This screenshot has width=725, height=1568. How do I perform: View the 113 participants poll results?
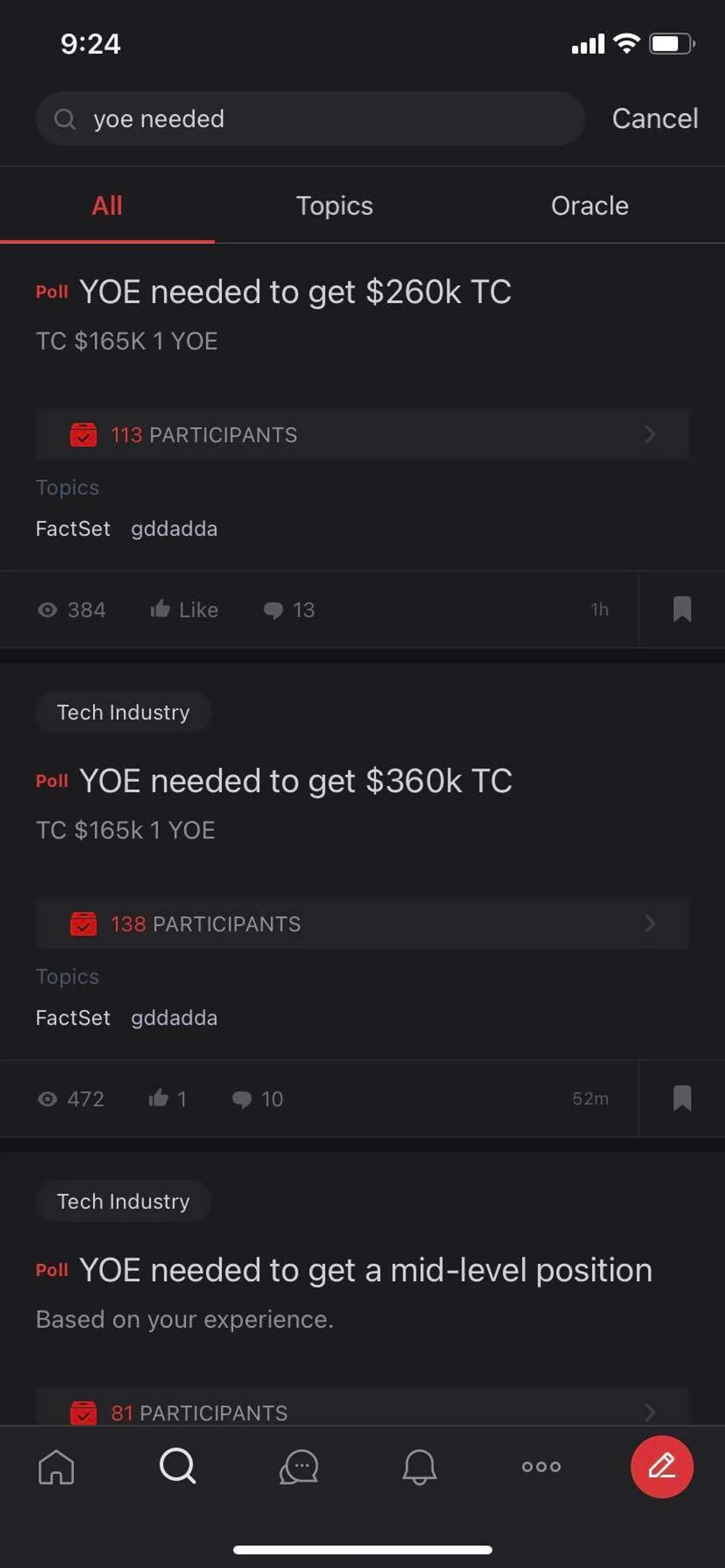tap(362, 435)
